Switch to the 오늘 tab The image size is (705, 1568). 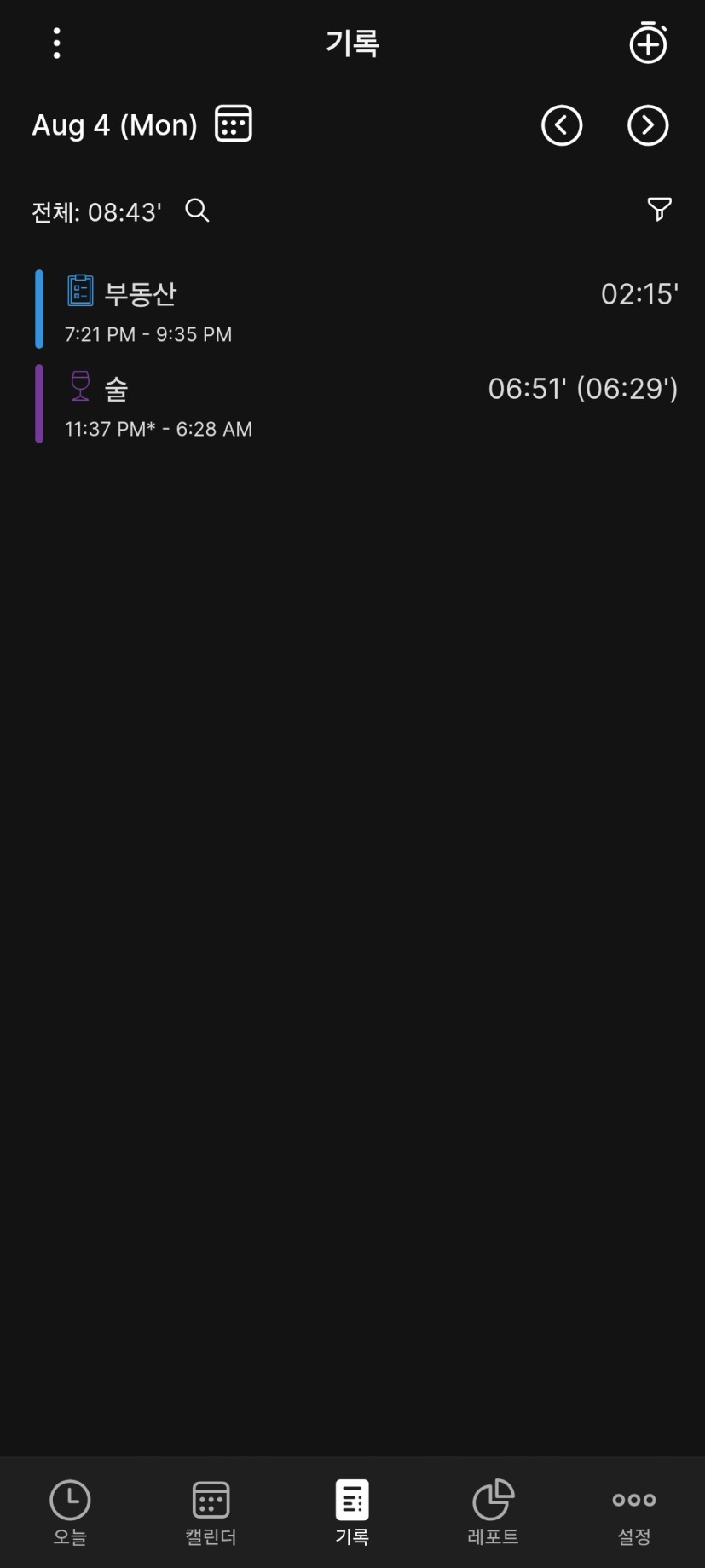pos(70,1512)
